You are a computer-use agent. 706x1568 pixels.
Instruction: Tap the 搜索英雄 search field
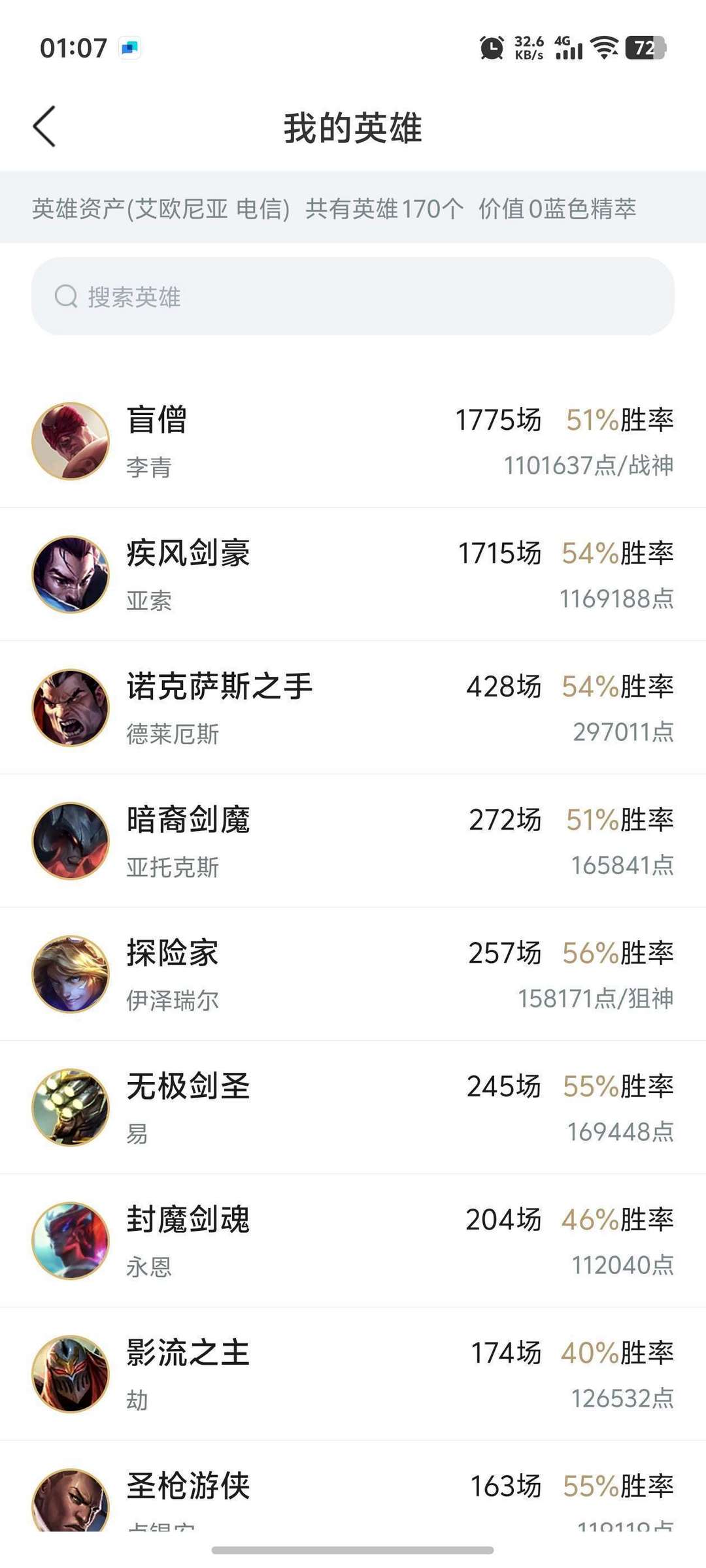coord(353,296)
